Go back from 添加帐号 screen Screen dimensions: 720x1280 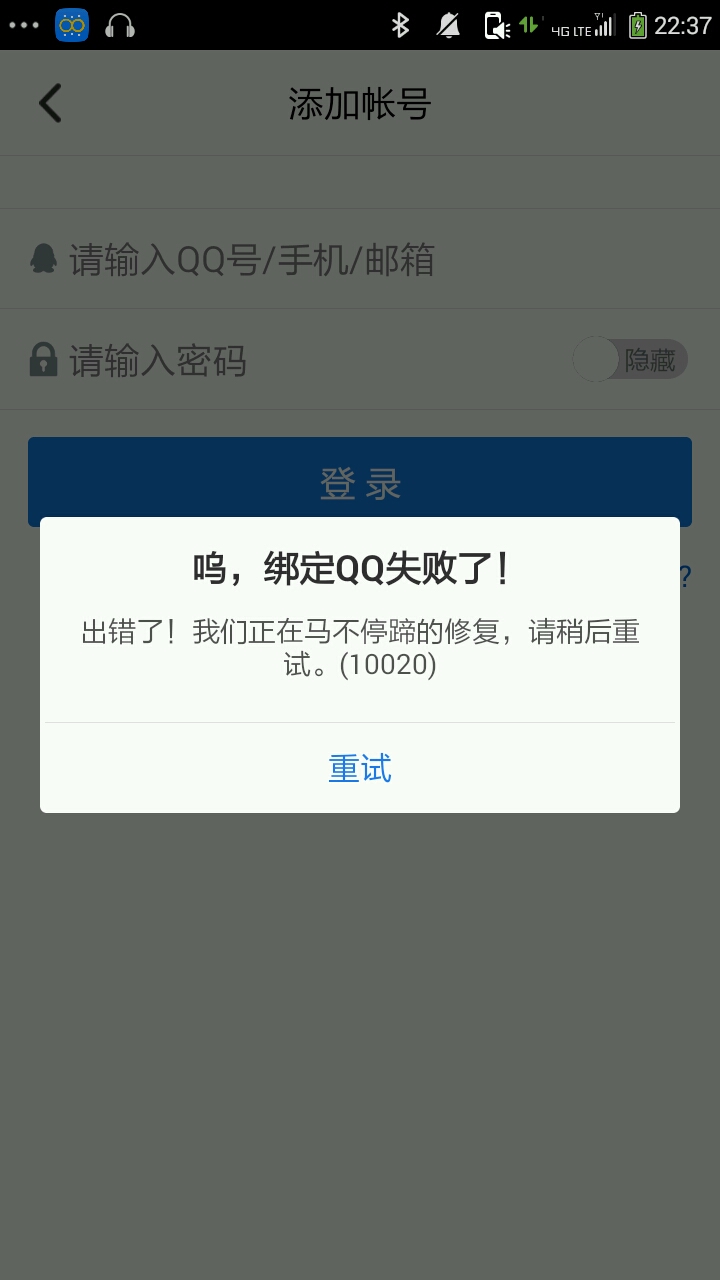click(50, 103)
